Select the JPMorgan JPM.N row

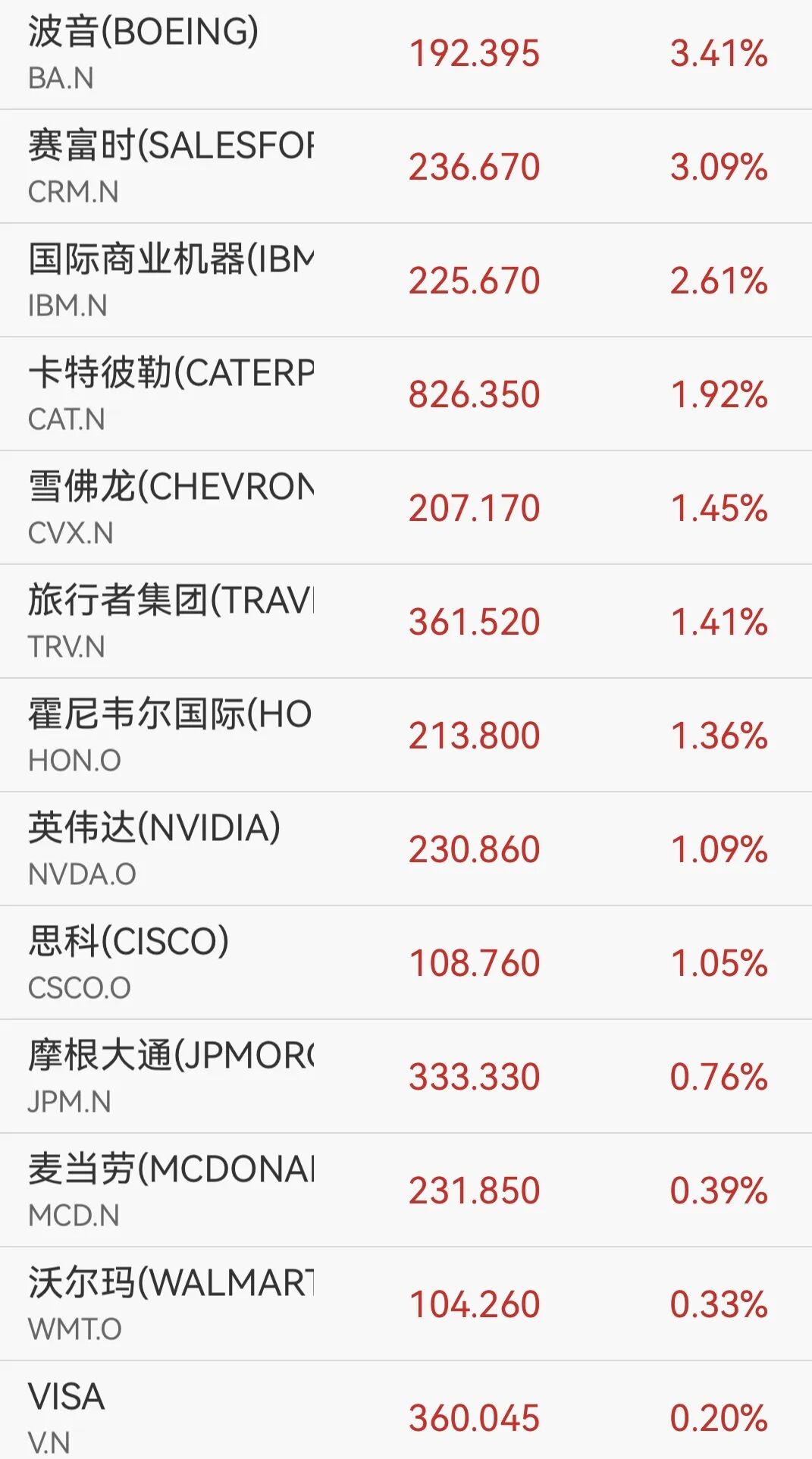coord(406,1077)
